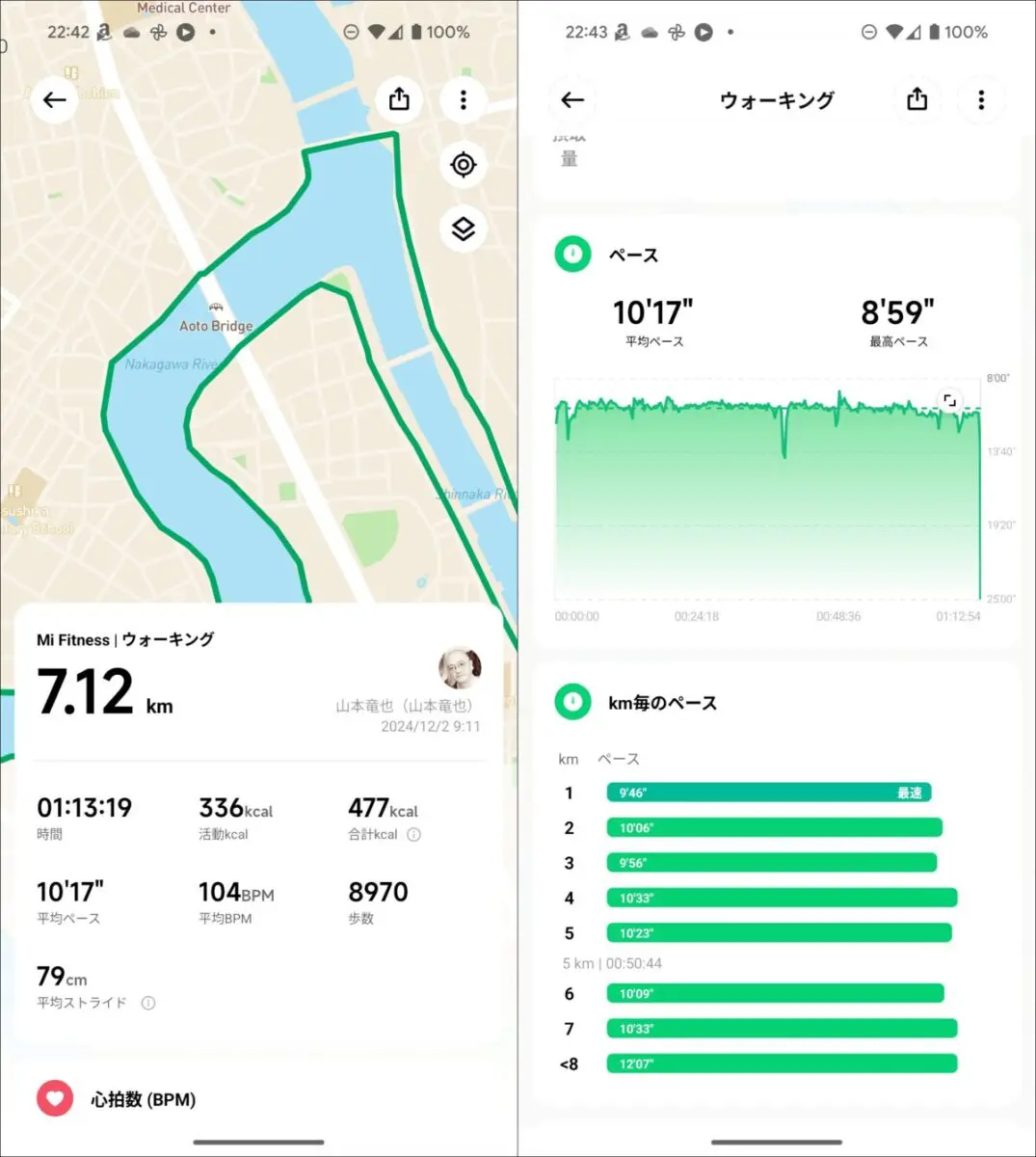Open the map layers selector
1036x1157 pixels.
click(x=464, y=229)
